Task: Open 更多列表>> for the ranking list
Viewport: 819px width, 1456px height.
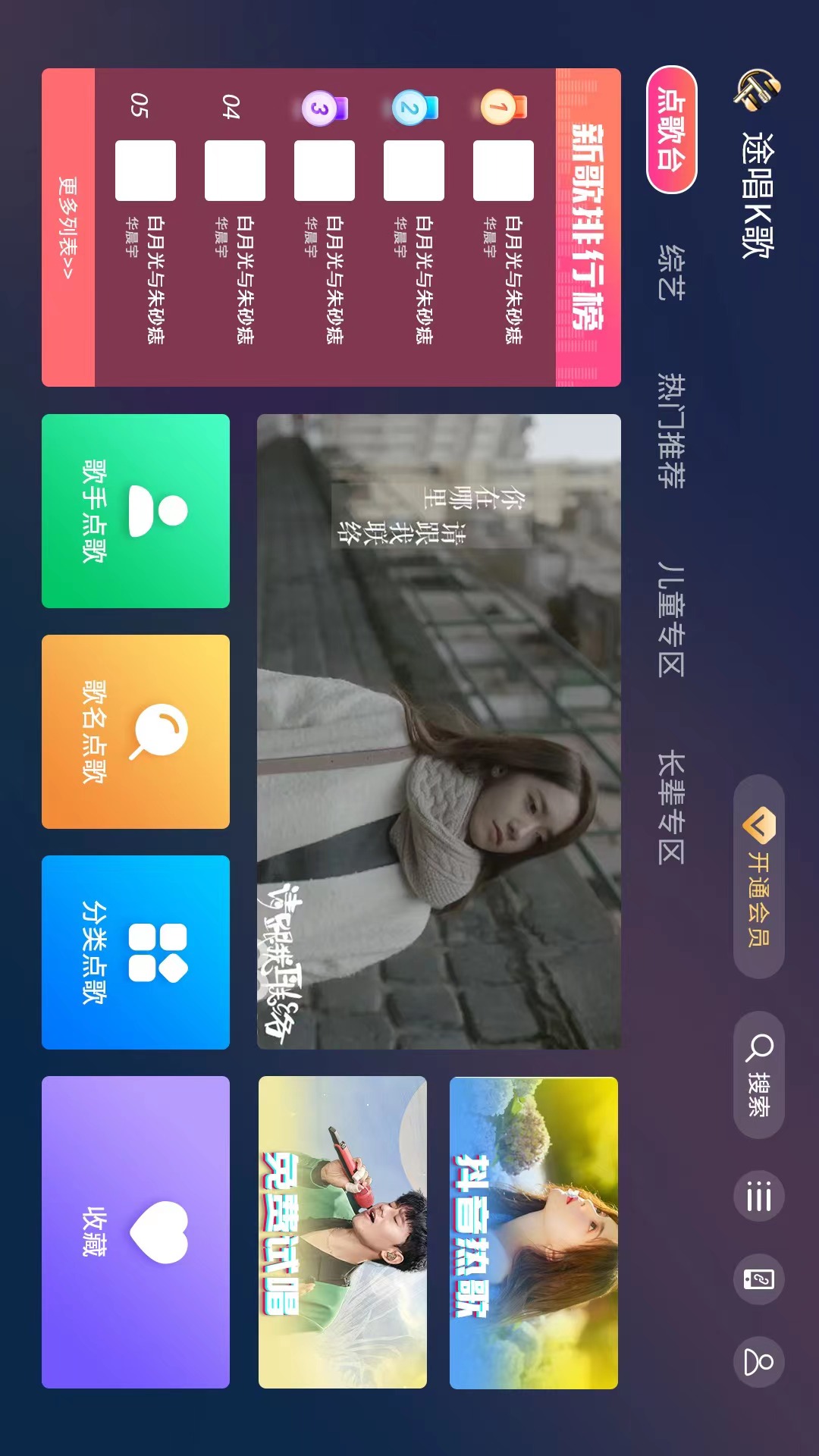Action: tap(67, 227)
